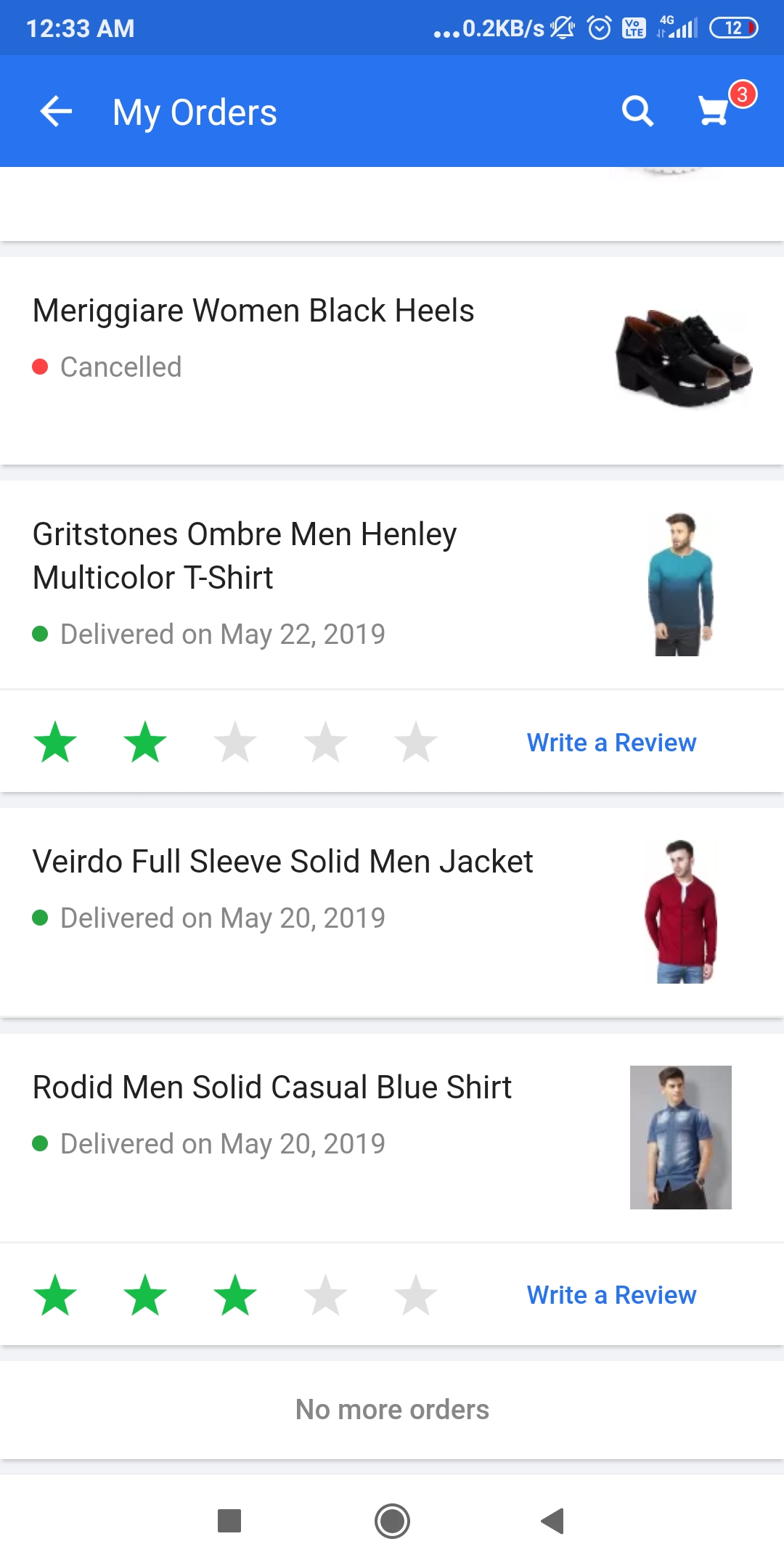
Task: Write a review for Rodid Blue Shirt
Action: [611, 1295]
